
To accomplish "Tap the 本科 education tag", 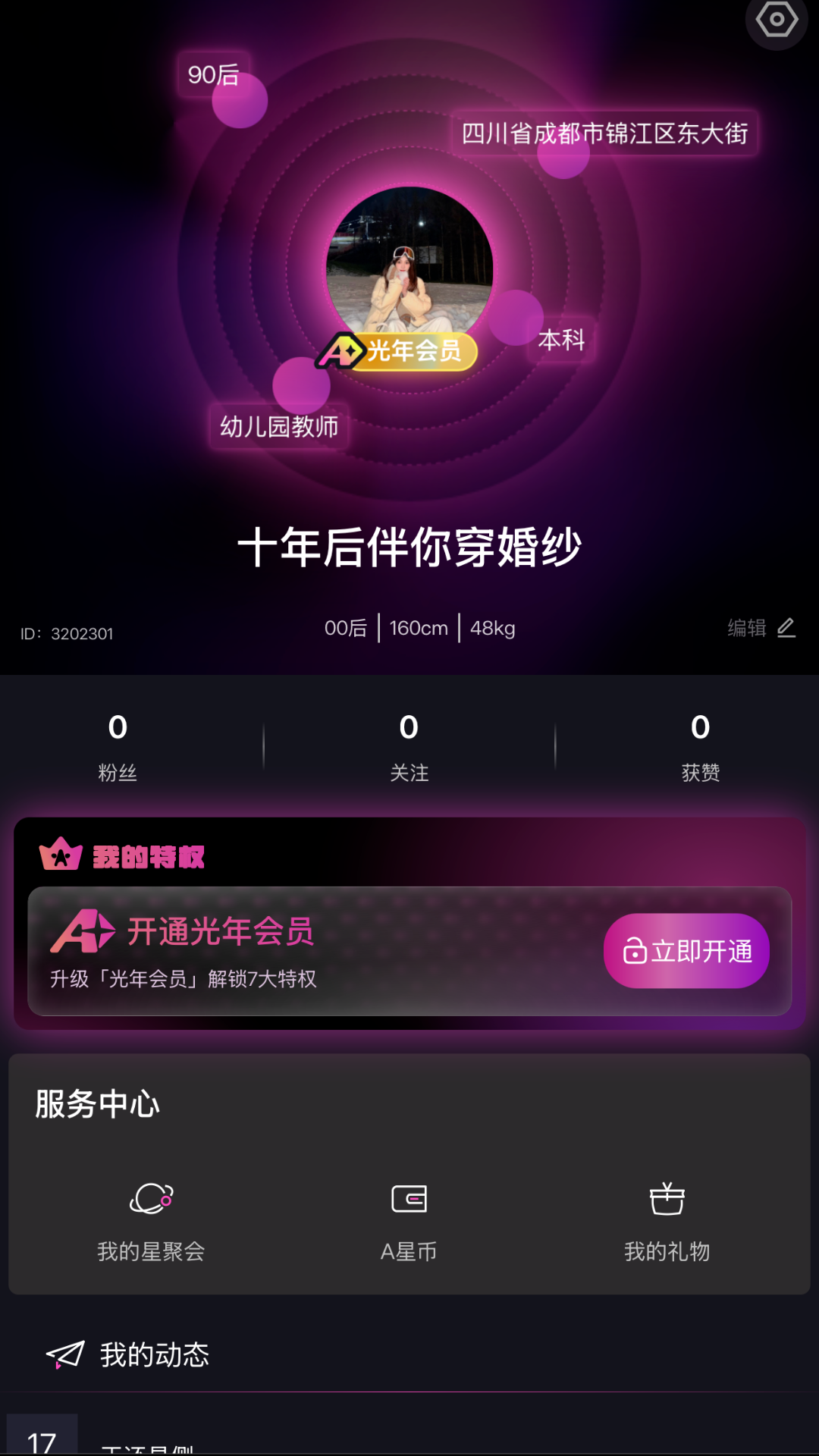I will point(560,340).
